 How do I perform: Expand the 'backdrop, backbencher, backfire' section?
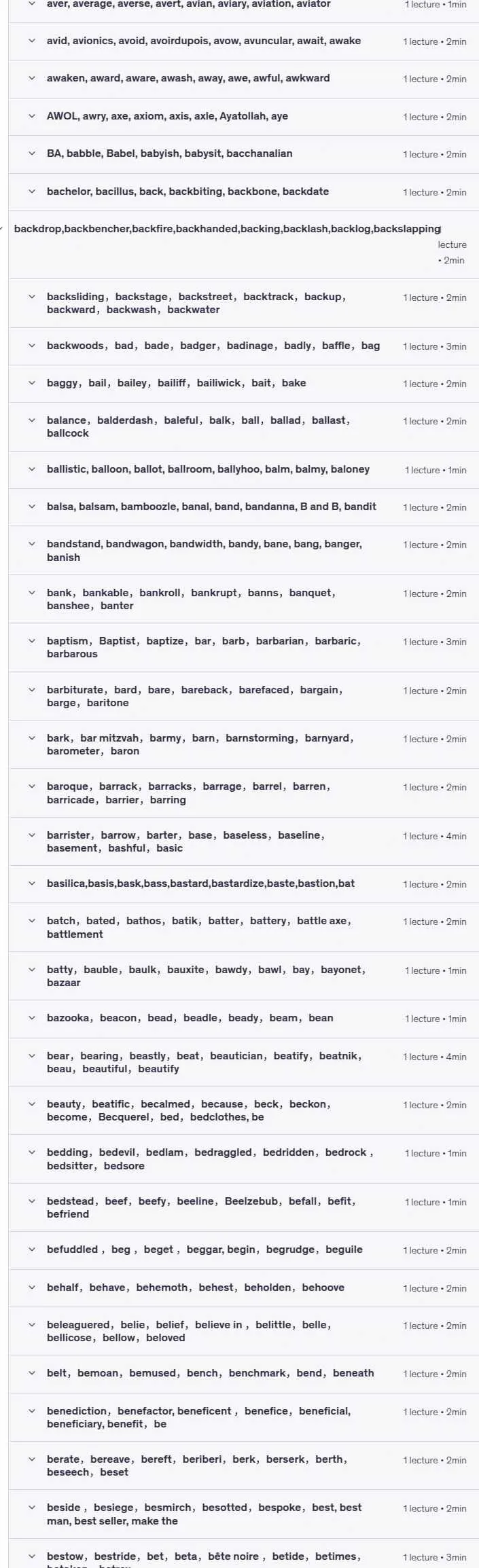[x=243, y=244]
